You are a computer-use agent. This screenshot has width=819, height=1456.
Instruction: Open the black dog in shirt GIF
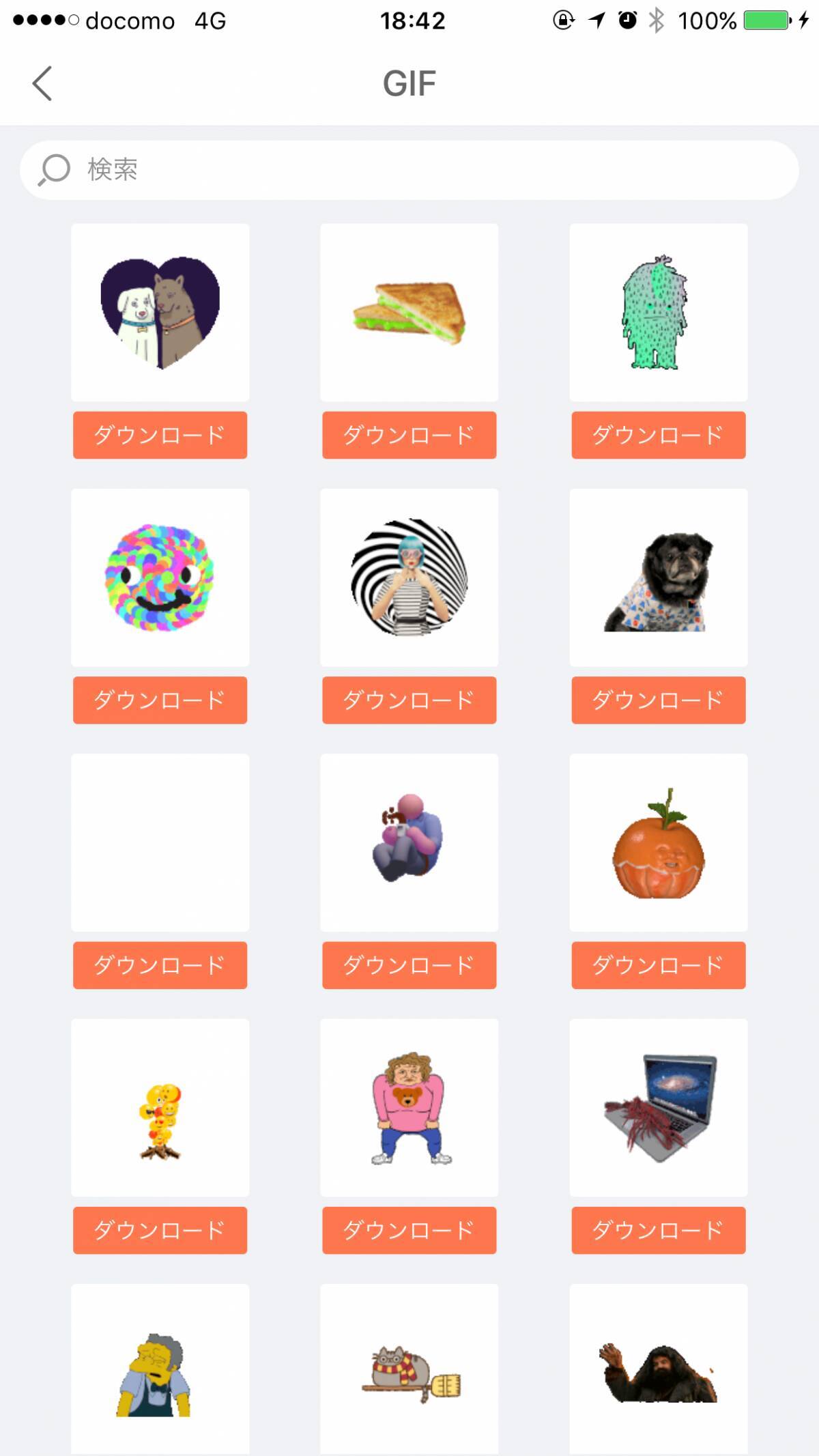coord(658,577)
